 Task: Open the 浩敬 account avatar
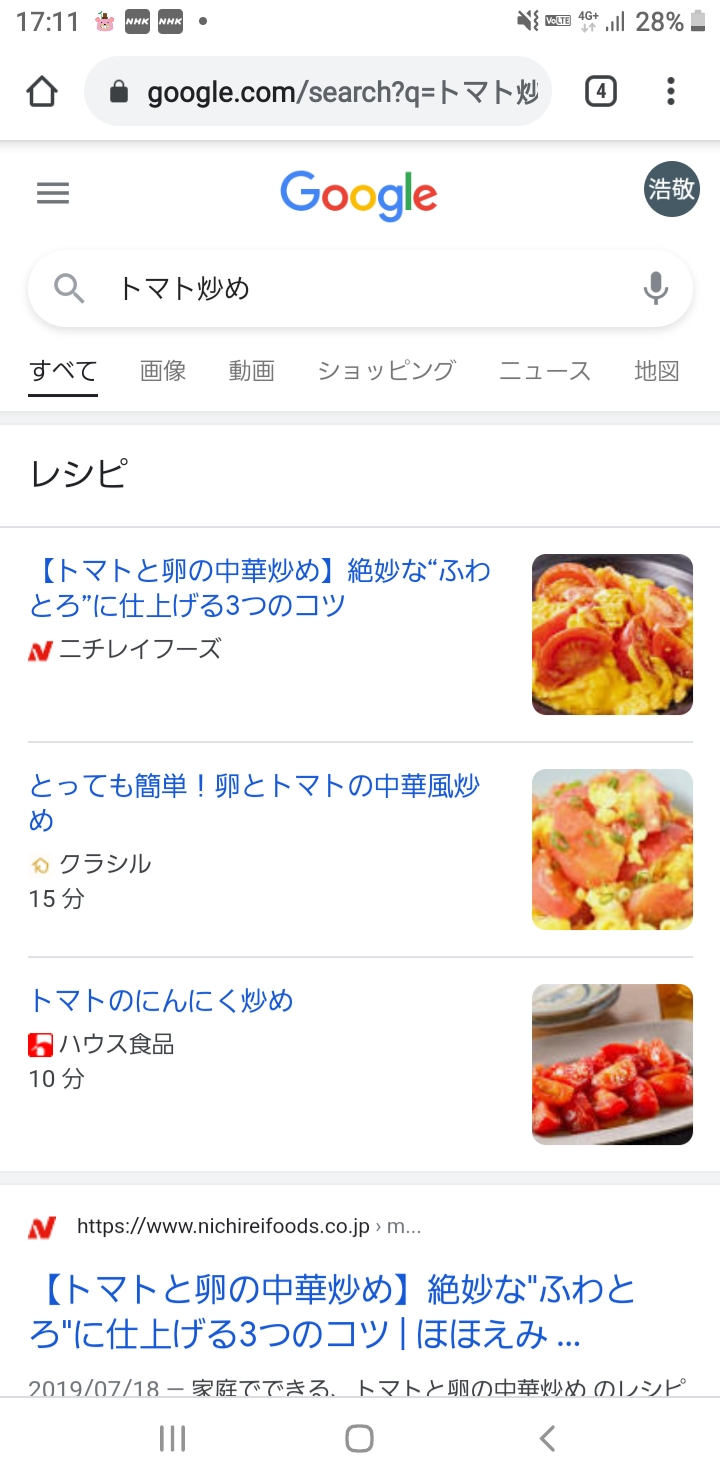click(x=671, y=189)
